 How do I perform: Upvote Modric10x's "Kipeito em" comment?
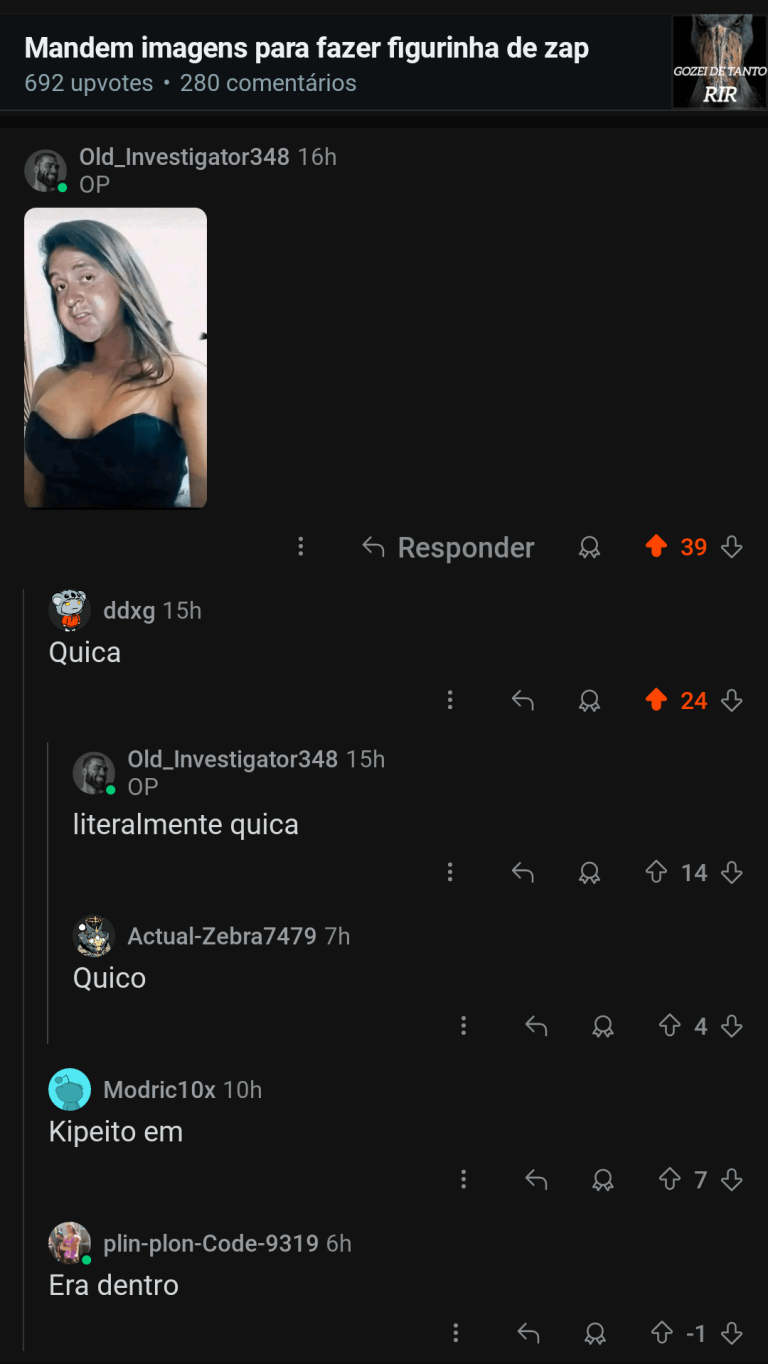pyautogui.click(x=669, y=1180)
